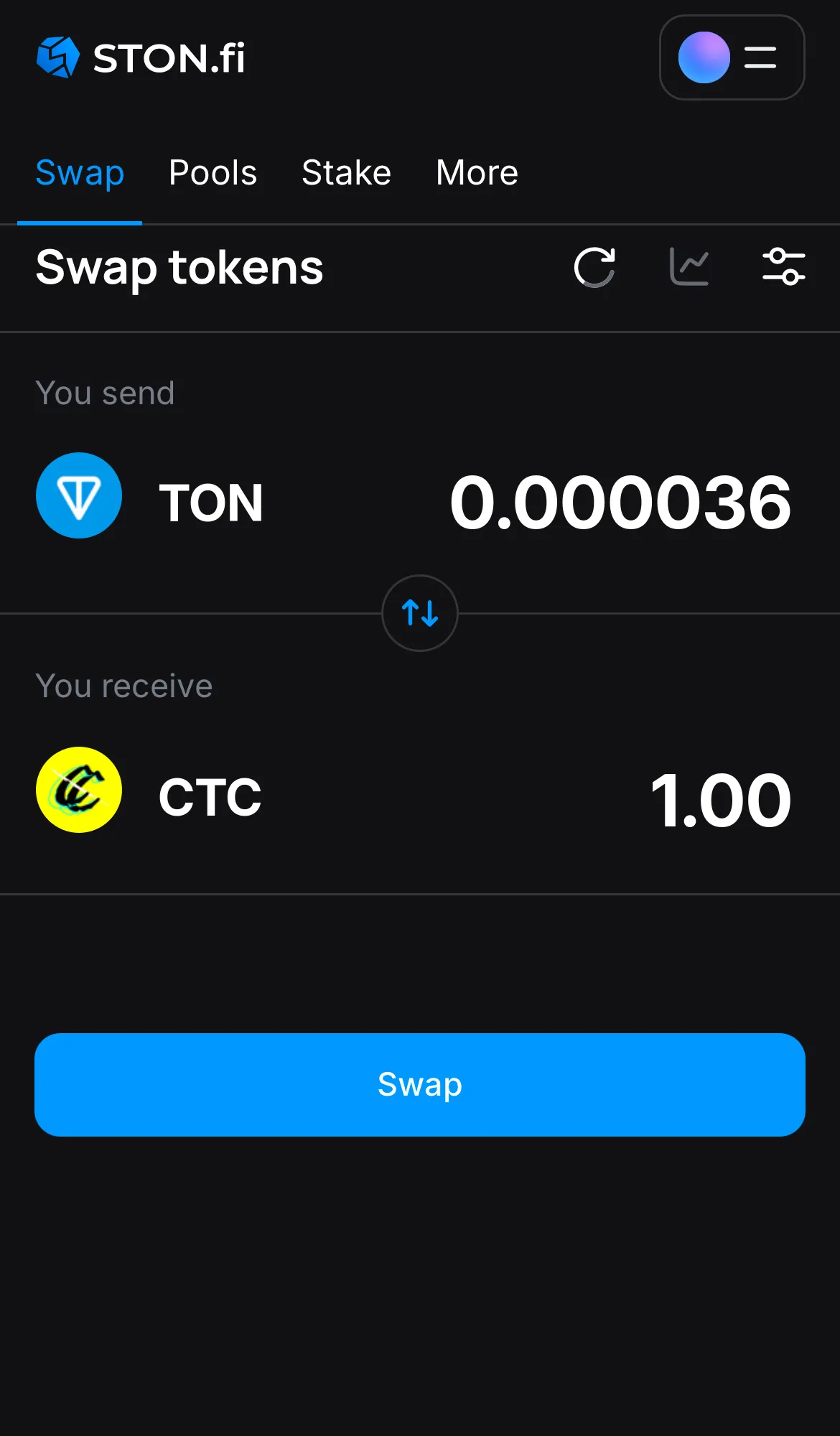The image size is (840, 1436).
Task: Select the Swap navigation tab
Action: [80, 172]
